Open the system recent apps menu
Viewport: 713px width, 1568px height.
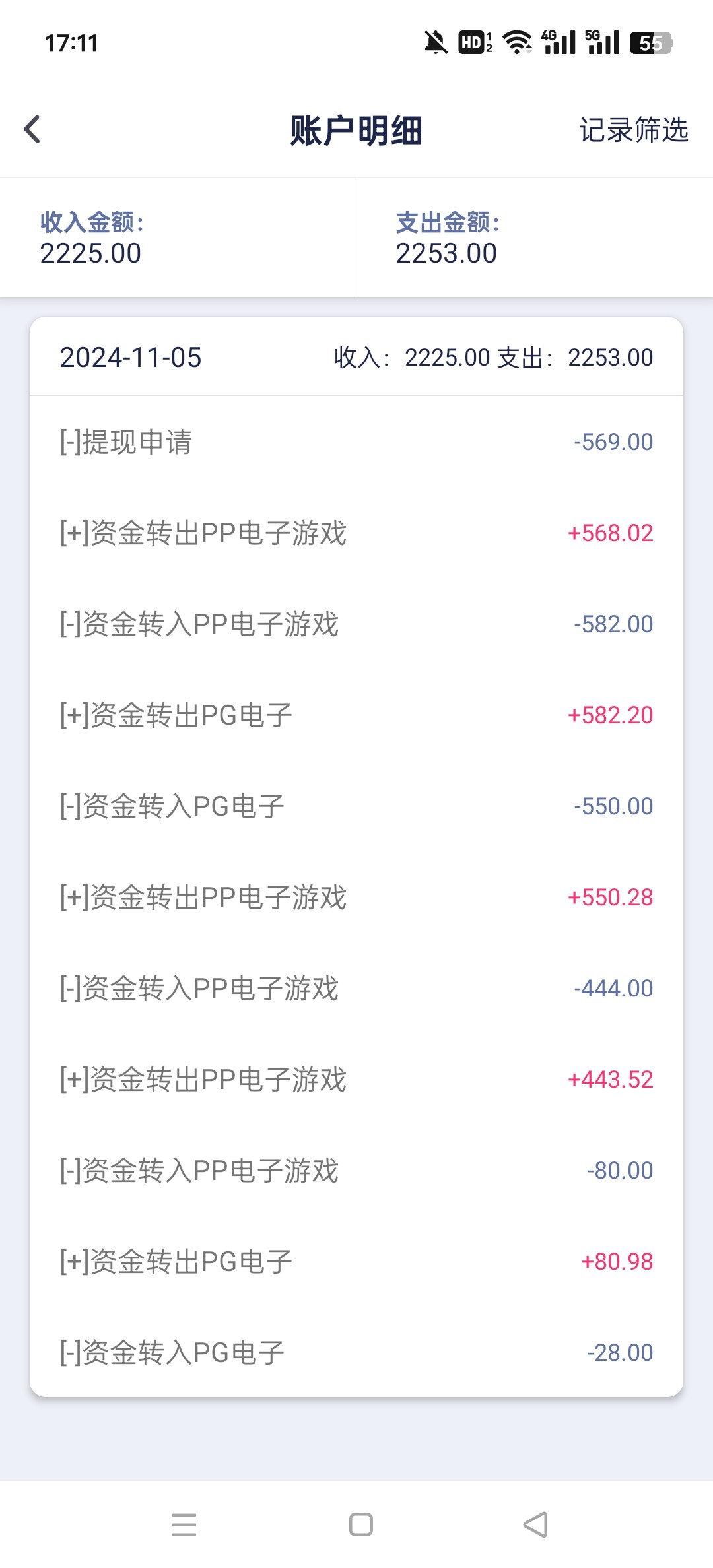[x=184, y=1524]
